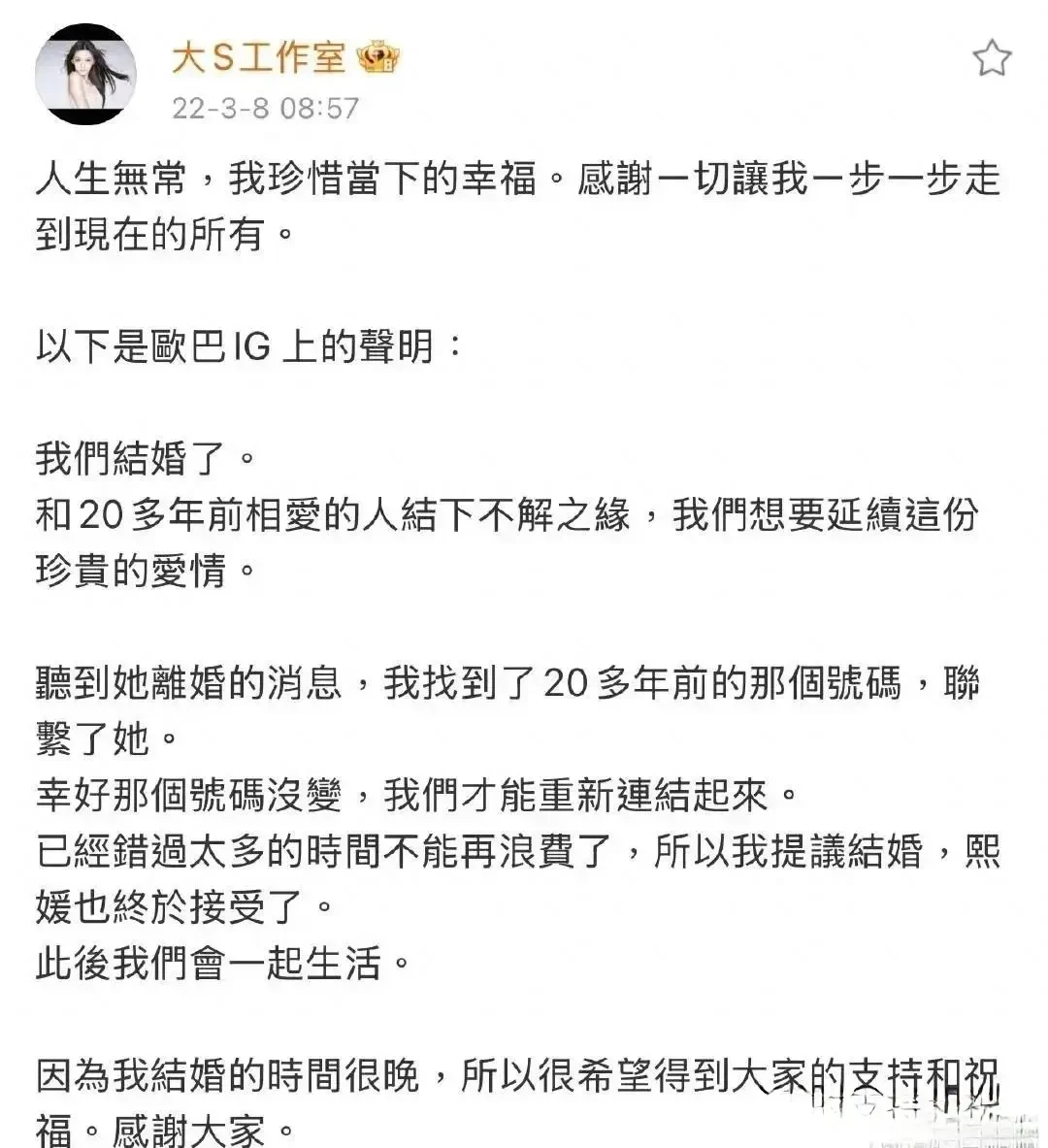Tap the 大S工作室 username
This screenshot has width=1048, height=1148.
point(258,58)
